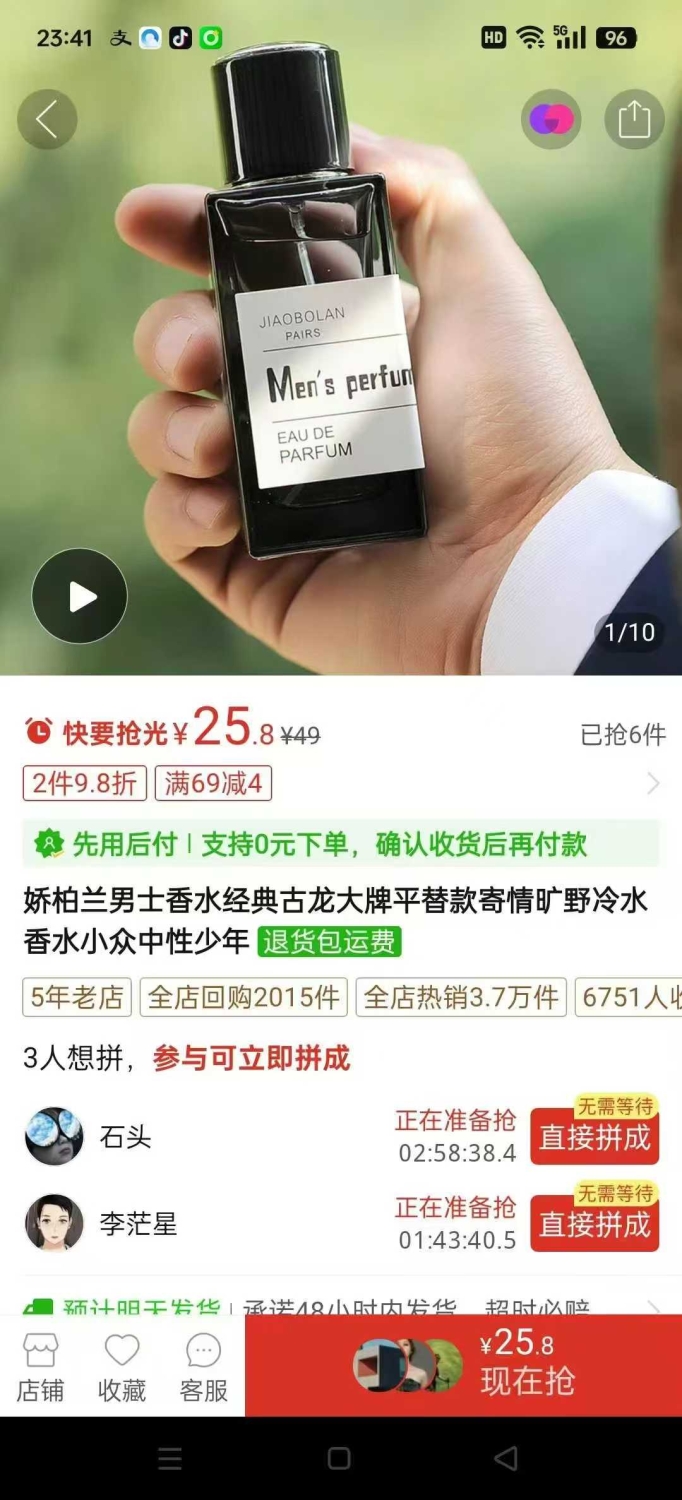Screen dimensions: 682x1500
Task: Buy now with ¥25.8 现在抢
Action: 463,1365
